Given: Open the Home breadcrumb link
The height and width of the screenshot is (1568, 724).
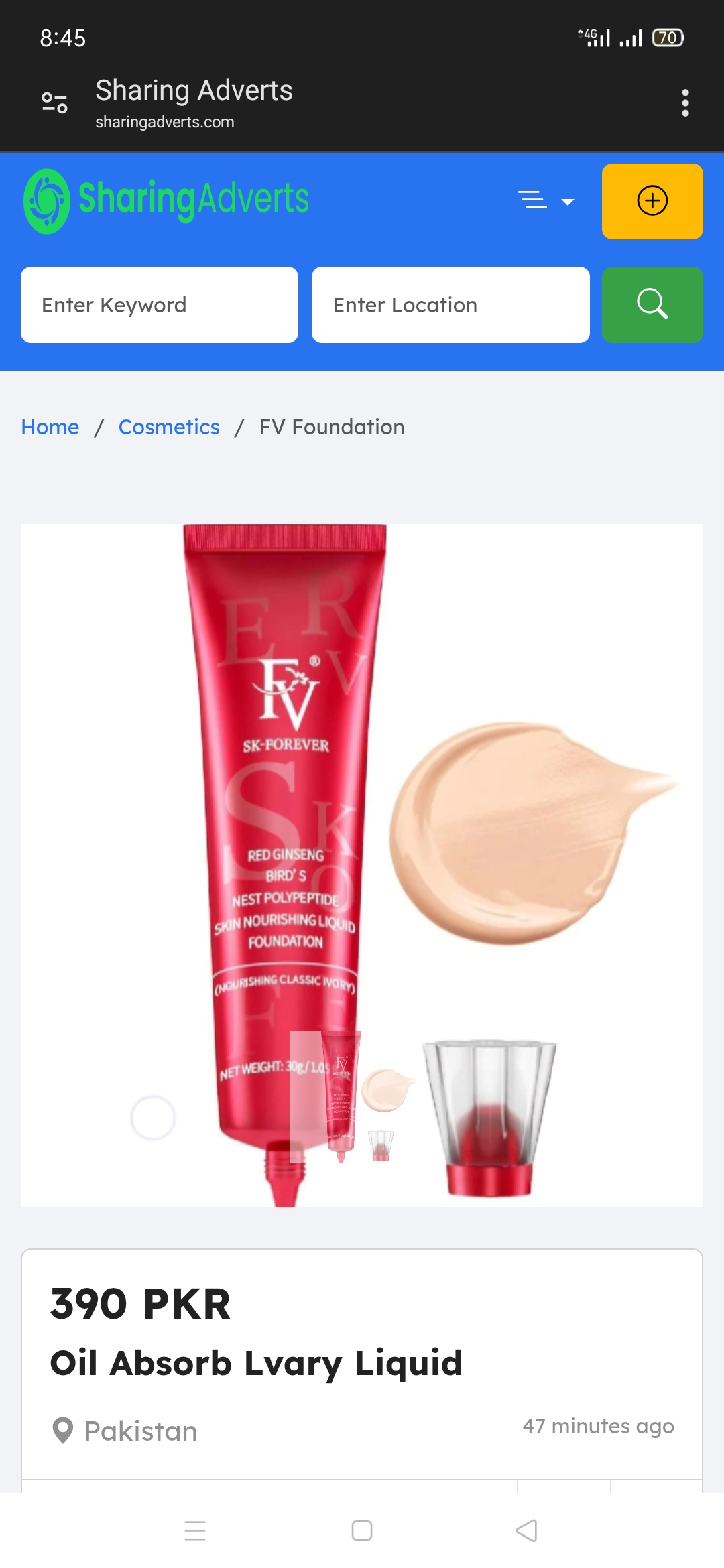Looking at the screenshot, I should pos(50,427).
